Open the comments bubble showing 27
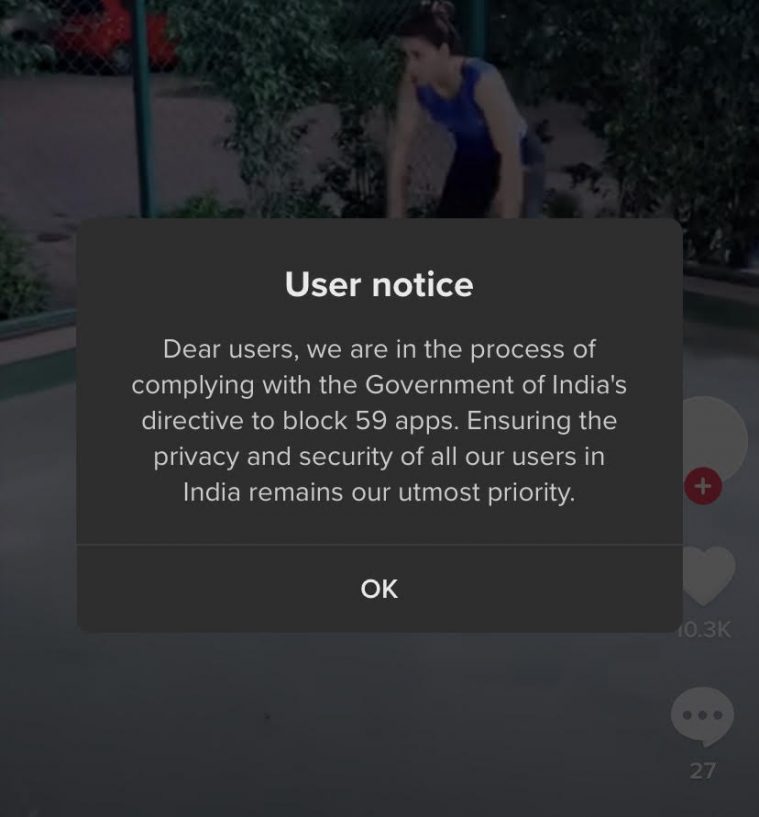This screenshot has width=759, height=817. 702,717
